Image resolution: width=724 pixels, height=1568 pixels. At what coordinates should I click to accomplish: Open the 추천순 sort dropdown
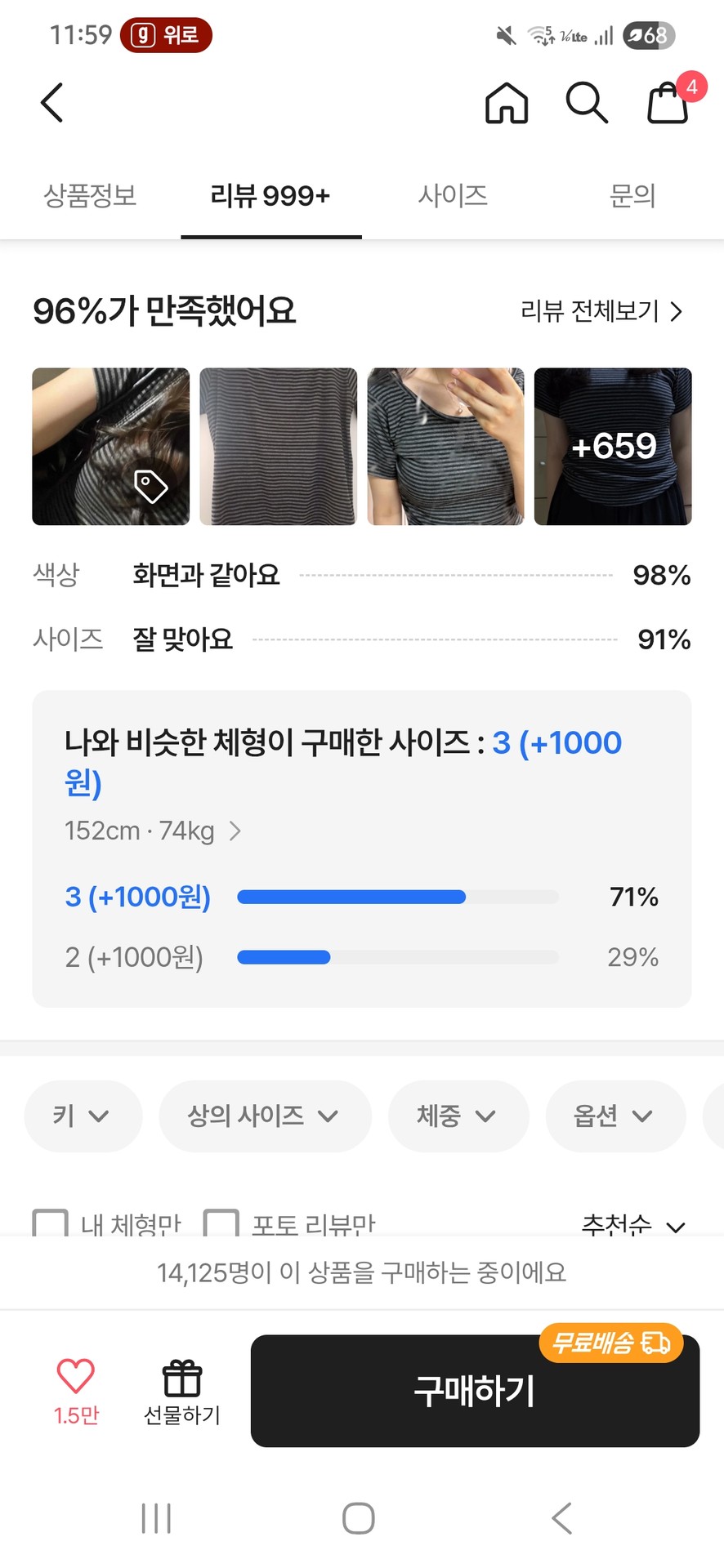[x=633, y=1223]
